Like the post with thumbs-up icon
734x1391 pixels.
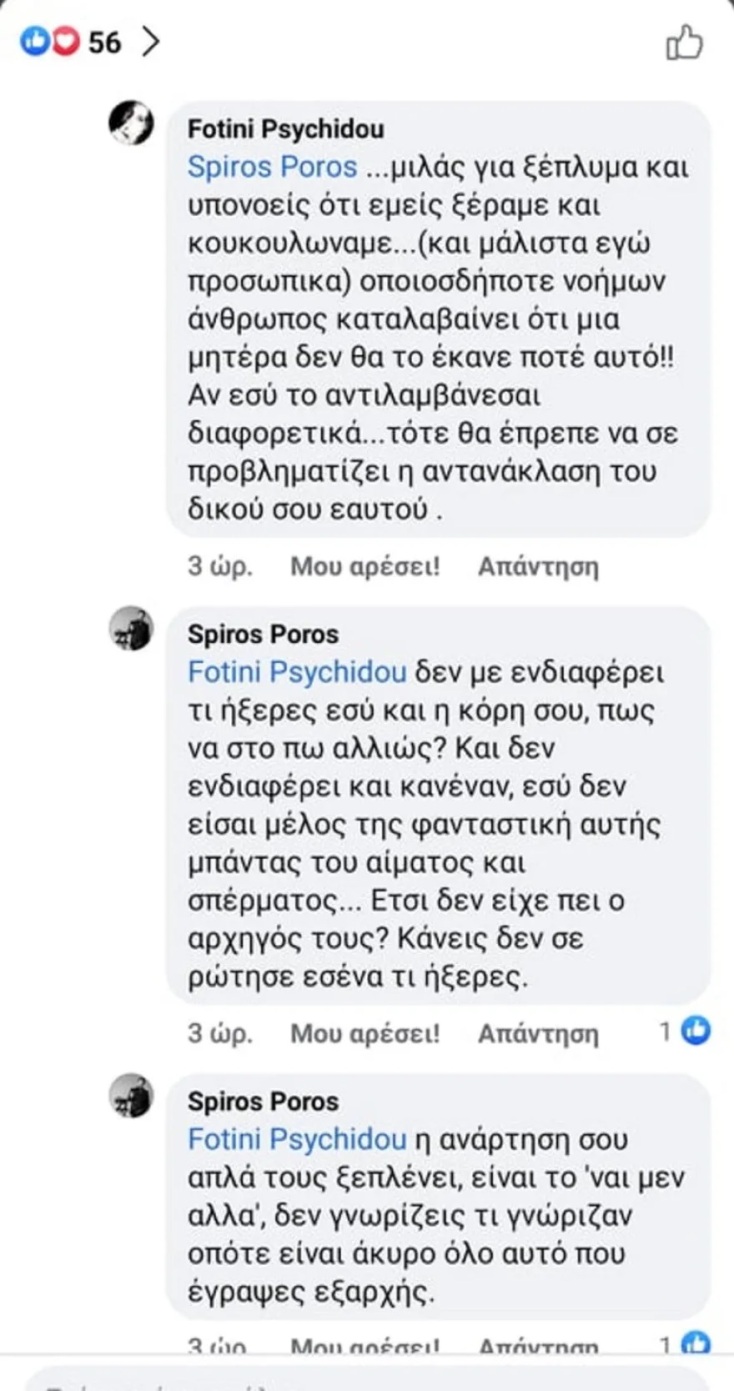tap(684, 43)
